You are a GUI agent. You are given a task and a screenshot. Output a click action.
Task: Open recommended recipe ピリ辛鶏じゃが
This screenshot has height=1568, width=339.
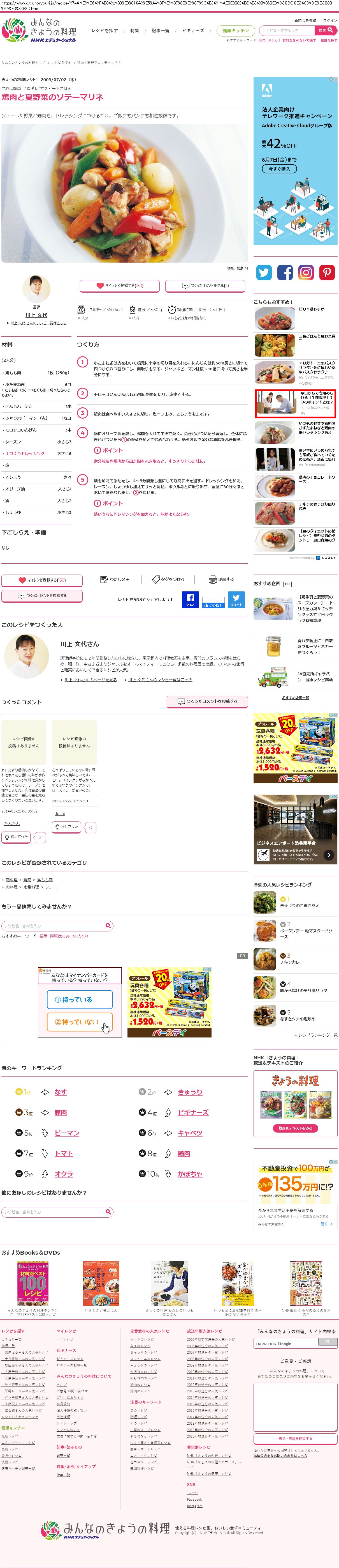pos(311,309)
